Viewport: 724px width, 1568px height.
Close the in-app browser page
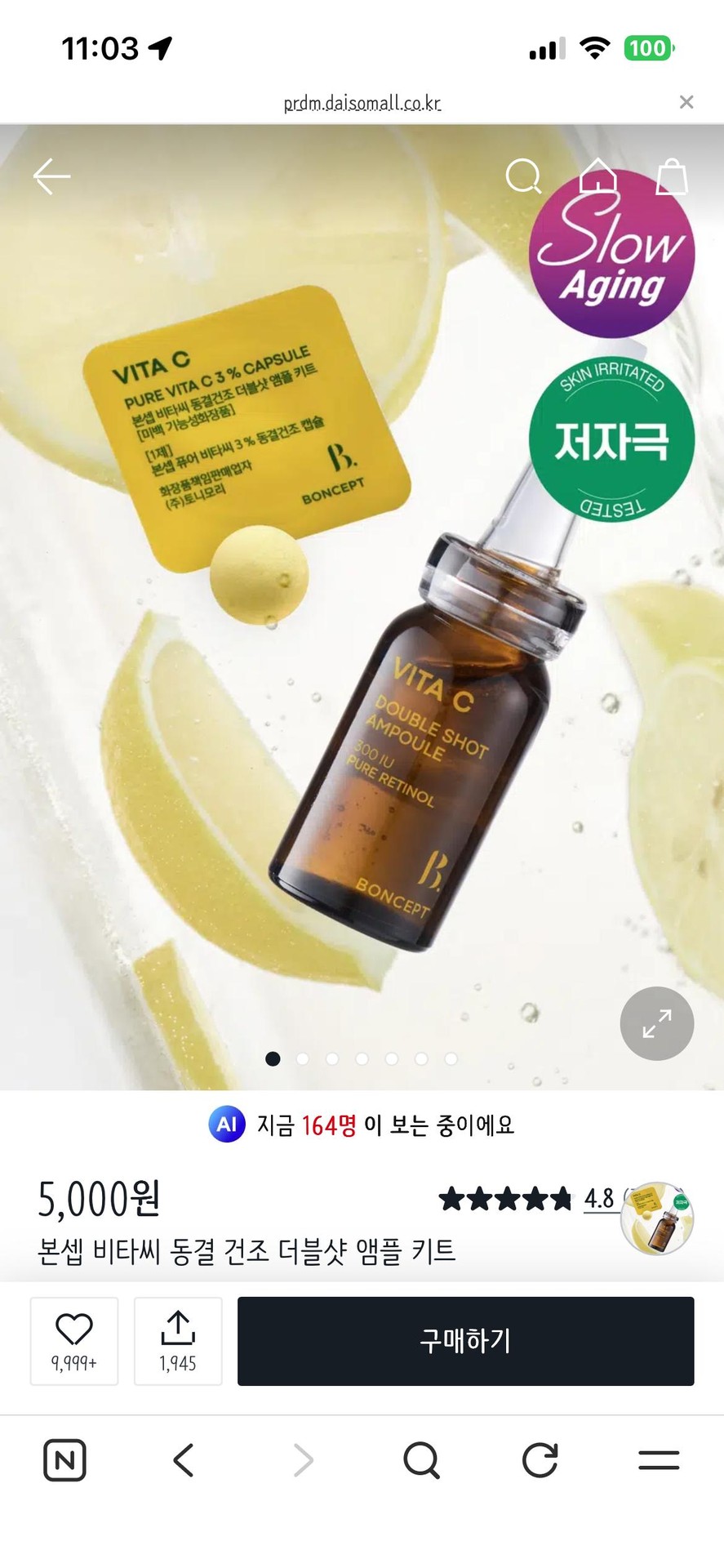[x=686, y=102]
